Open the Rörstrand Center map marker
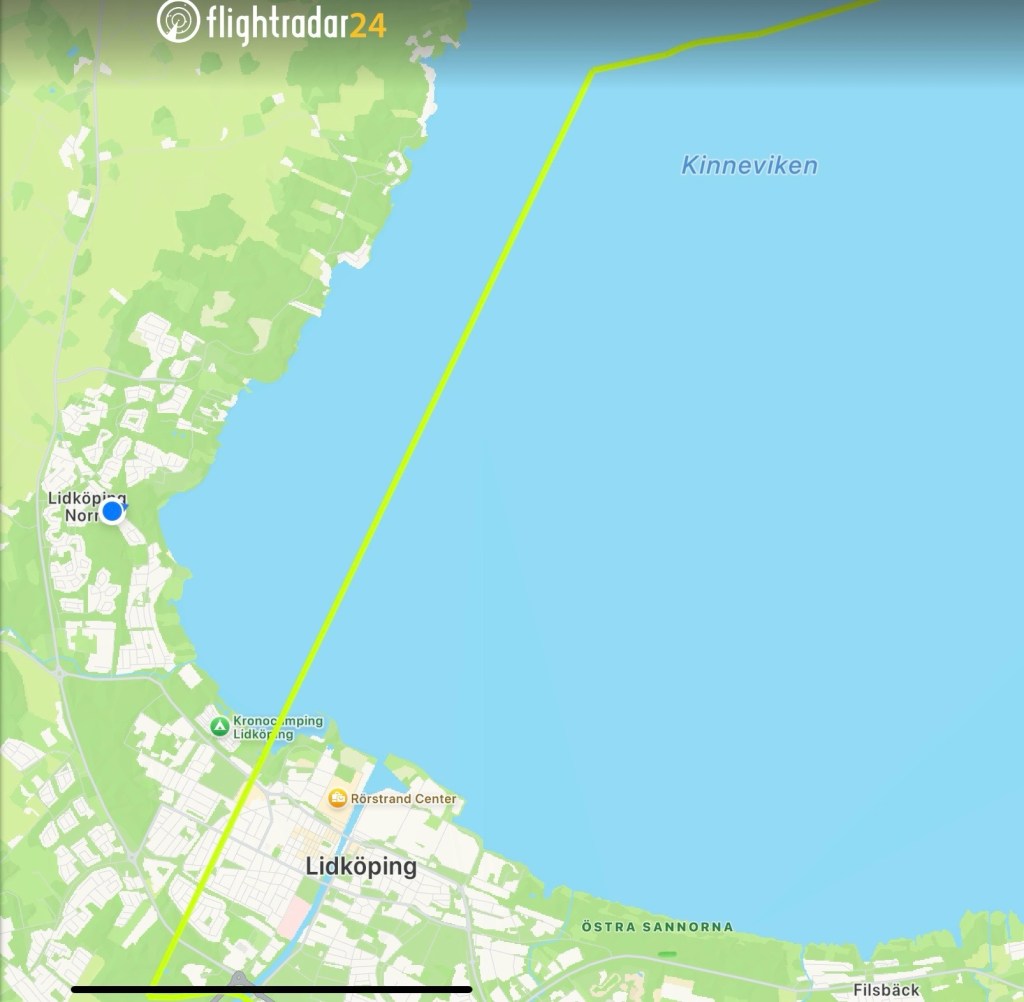 (338, 798)
